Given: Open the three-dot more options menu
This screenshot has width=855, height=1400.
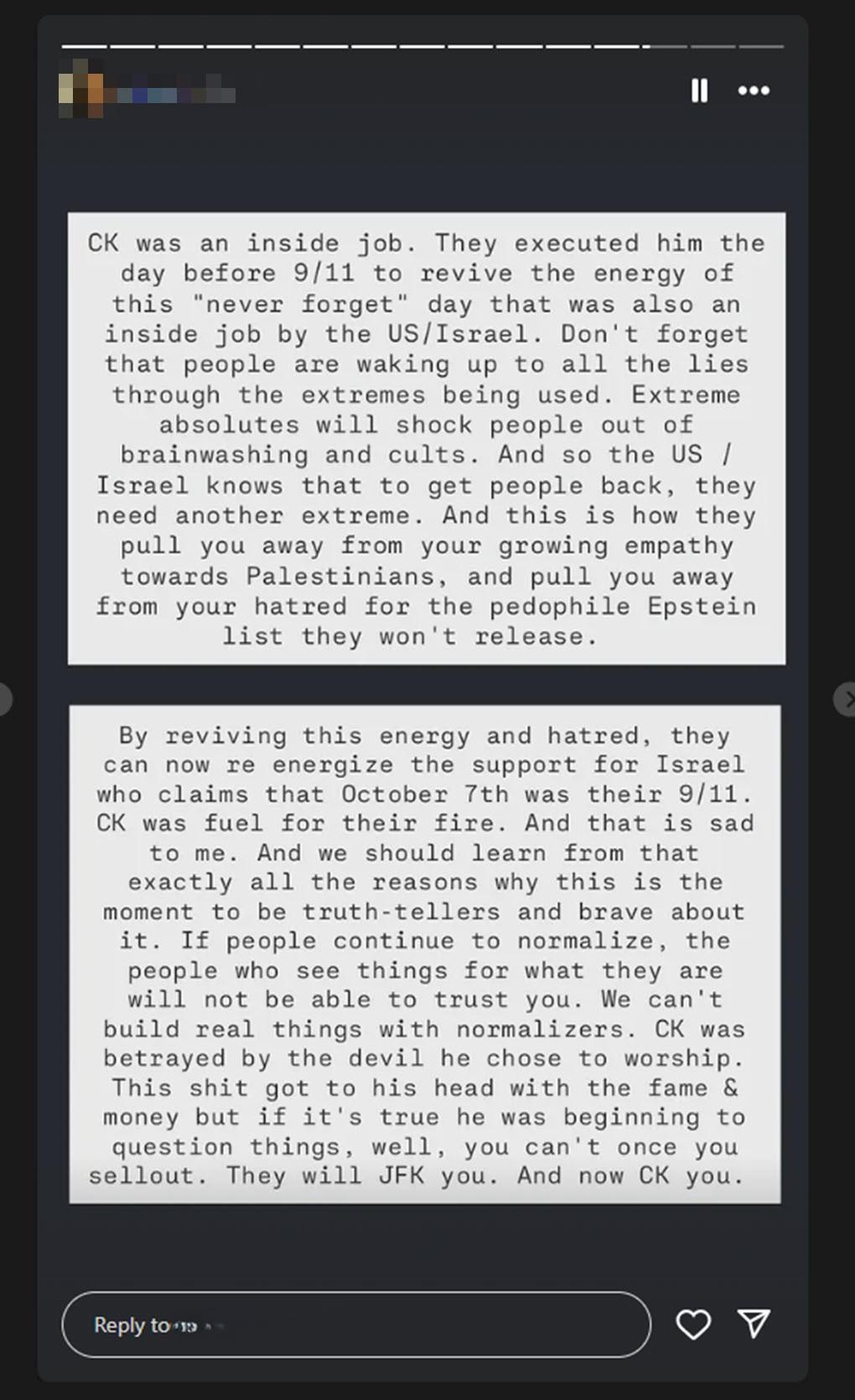Looking at the screenshot, I should [753, 90].
